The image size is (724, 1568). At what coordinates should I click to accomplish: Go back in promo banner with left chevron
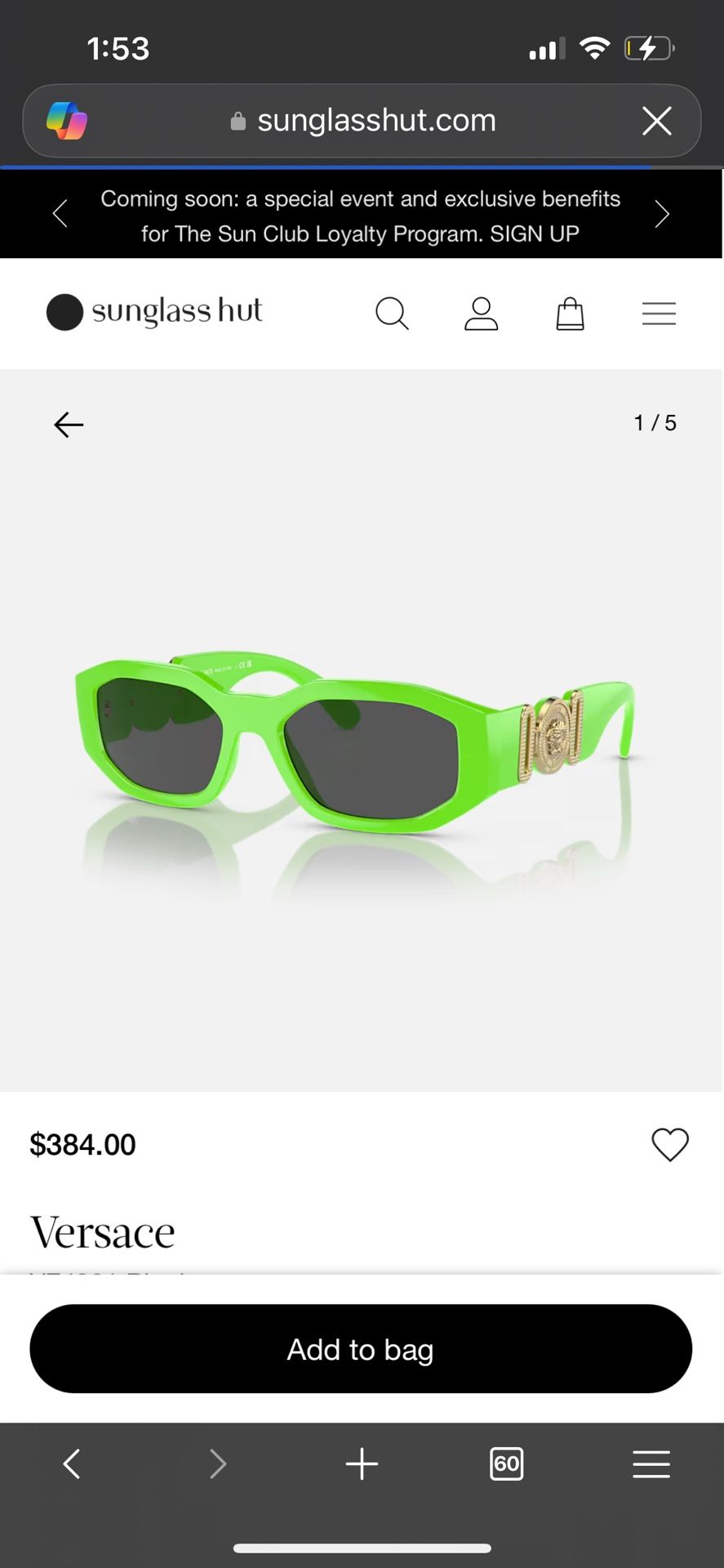(x=60, y=213)
